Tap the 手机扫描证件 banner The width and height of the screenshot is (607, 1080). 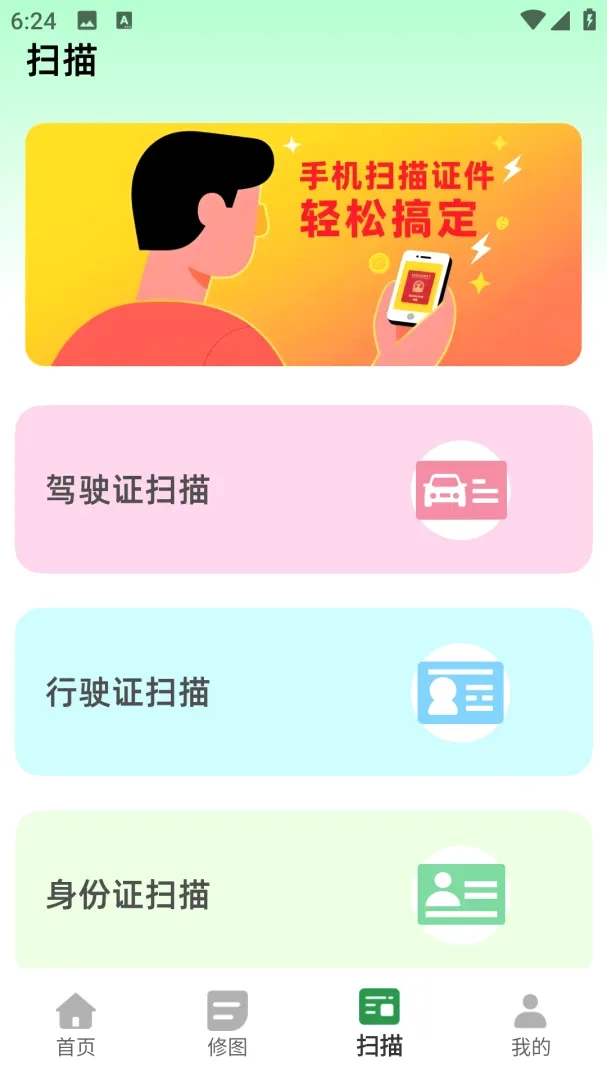pos(303,245)
